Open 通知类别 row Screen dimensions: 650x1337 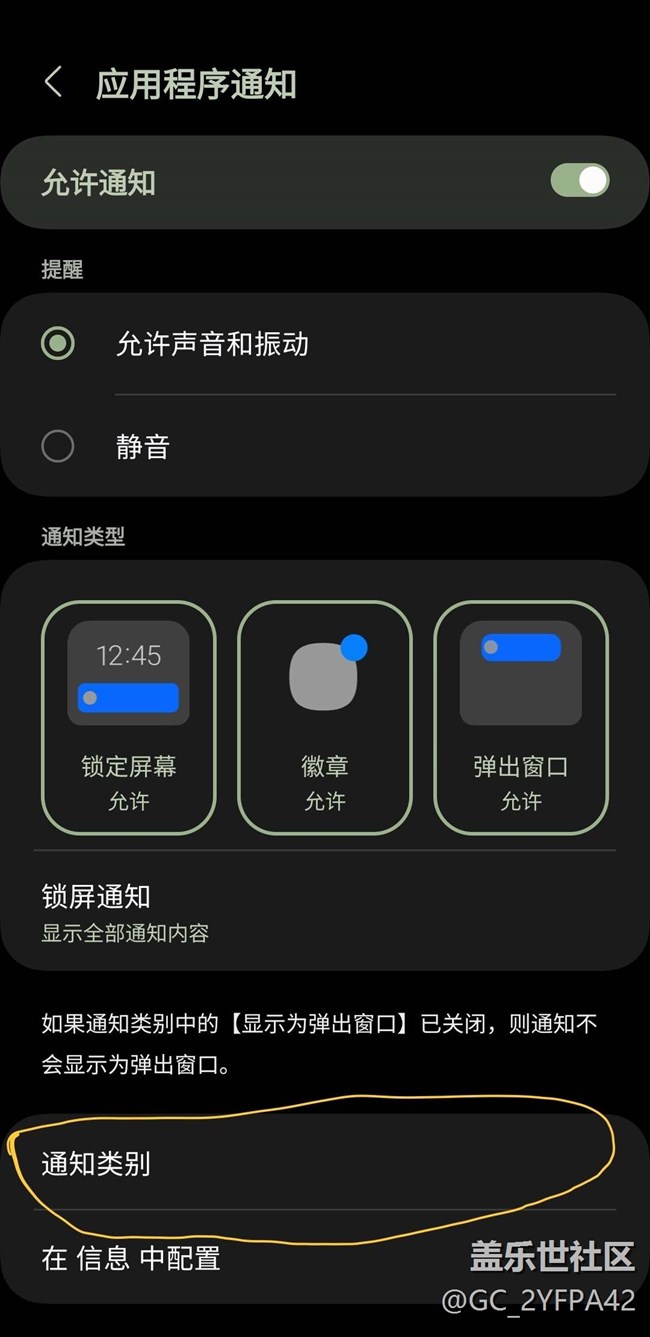325,1163
